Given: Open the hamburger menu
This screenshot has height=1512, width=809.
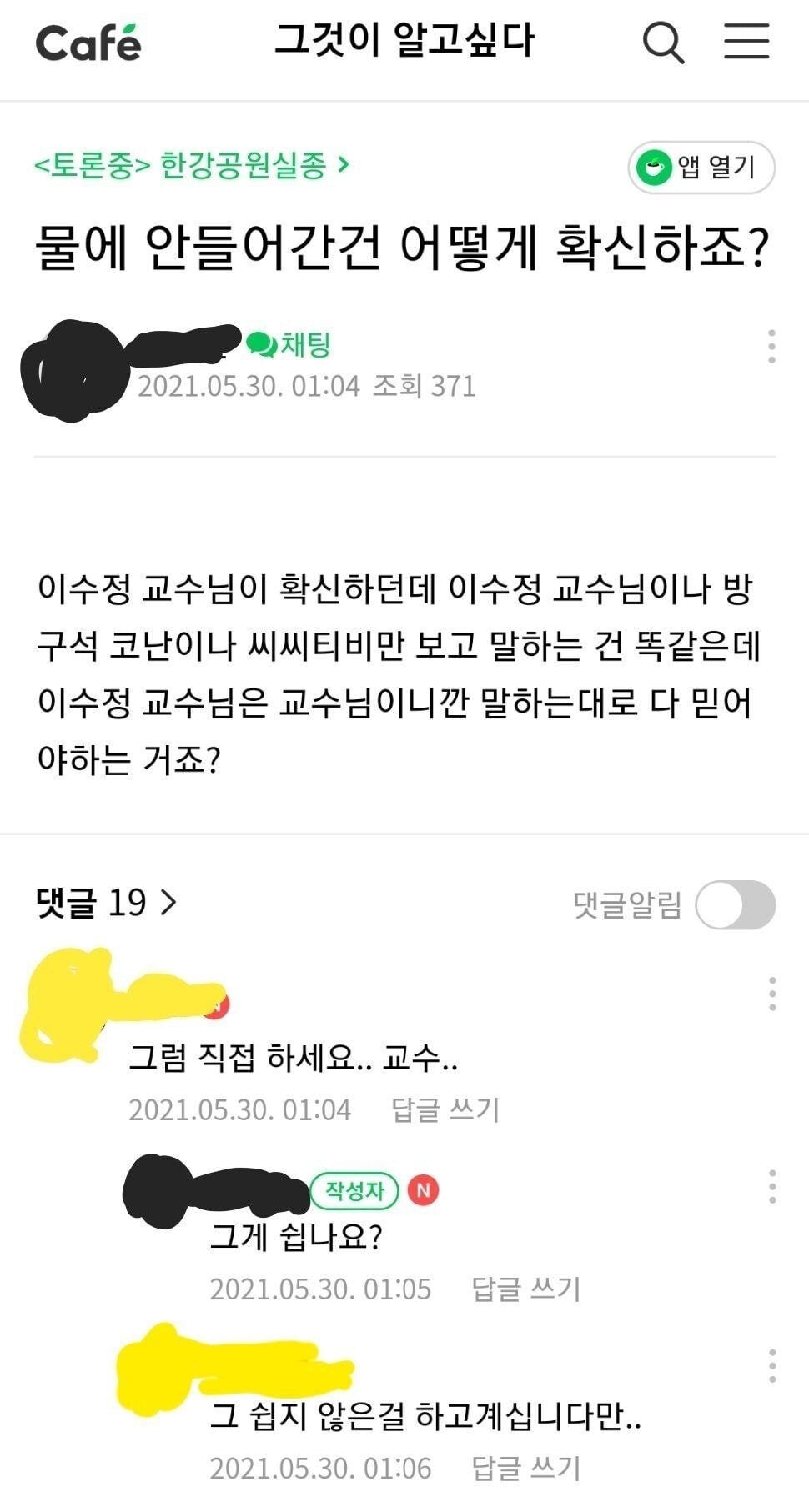Looking at the screenshot, I should 746,41.
